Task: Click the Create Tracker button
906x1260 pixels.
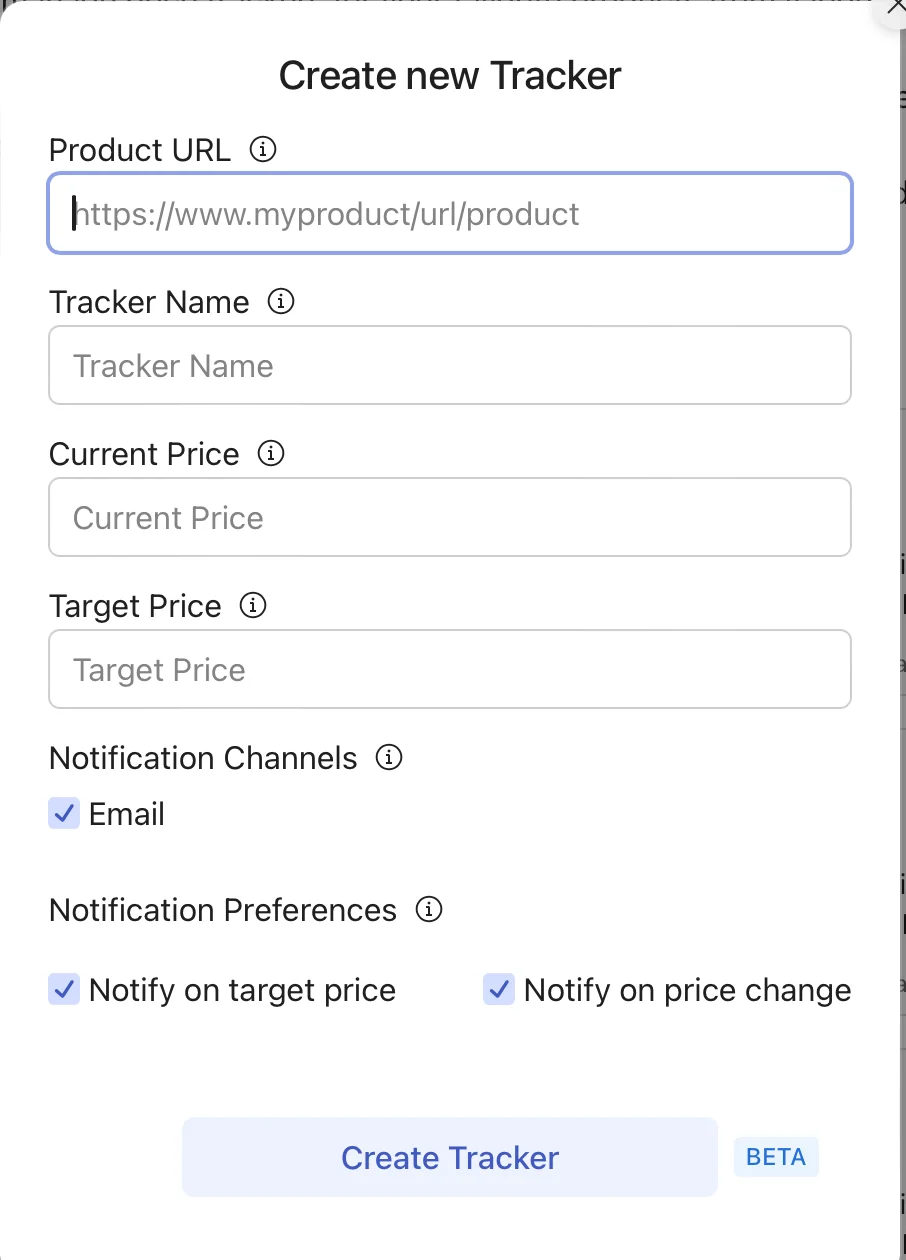Action: pos(449,1157)
